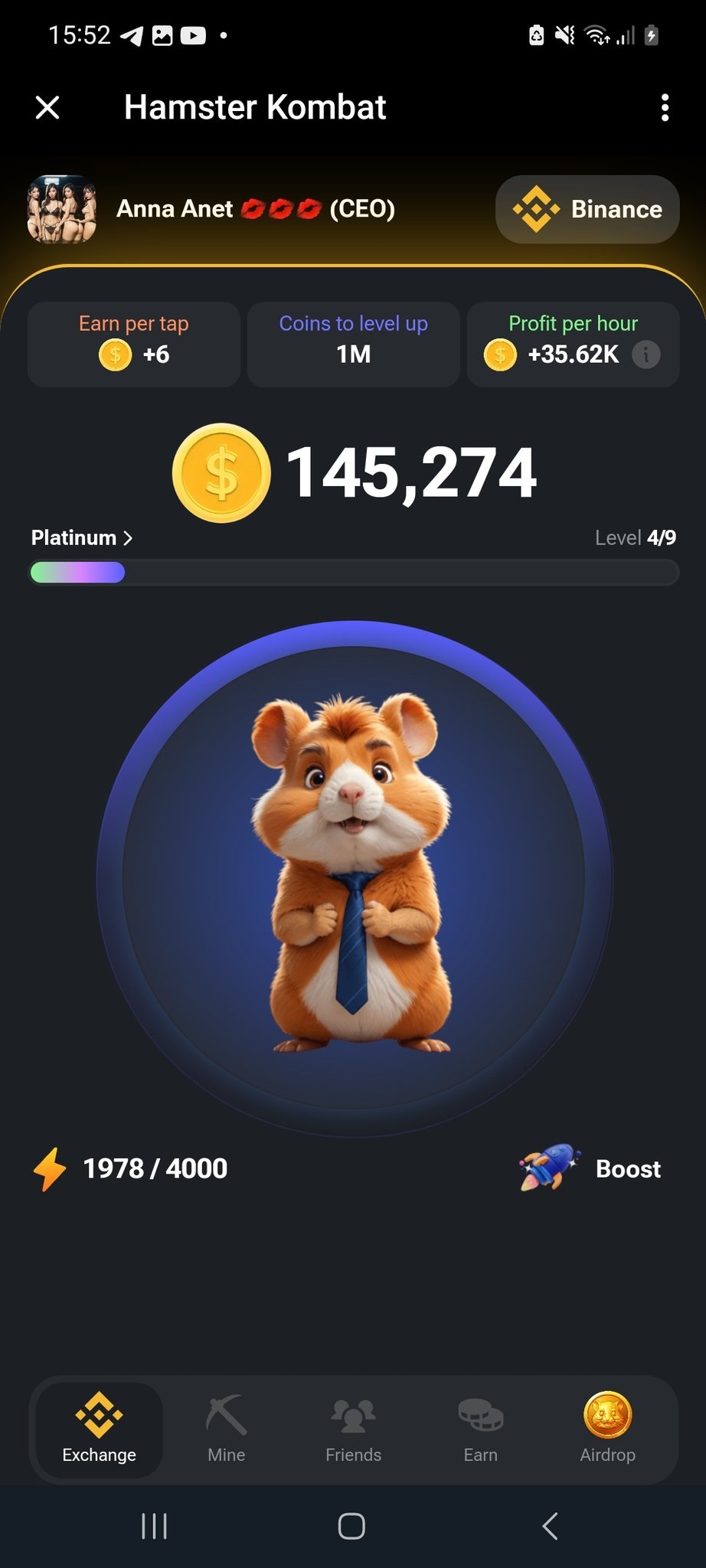Switch to the Friends tab

coord(353,1429)
